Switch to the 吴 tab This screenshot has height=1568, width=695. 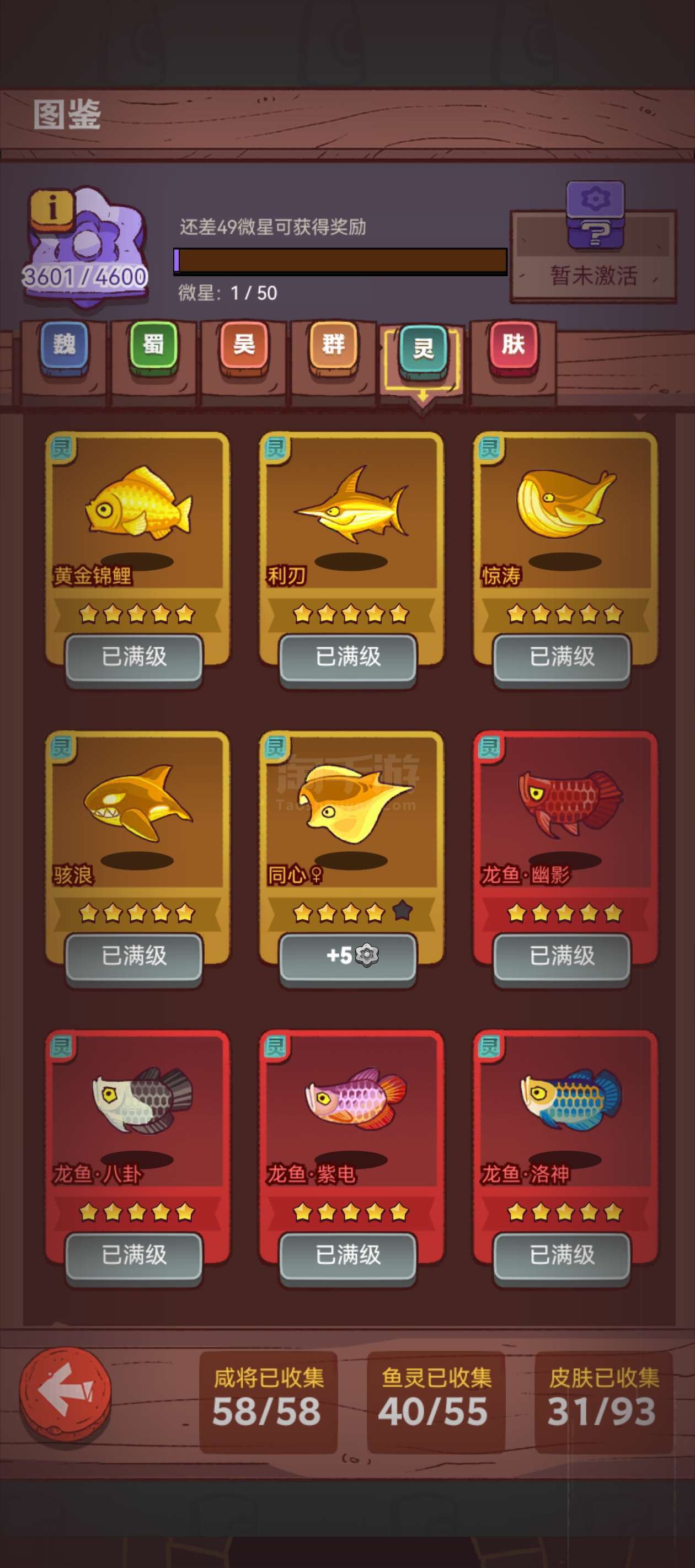pos(244,345)
